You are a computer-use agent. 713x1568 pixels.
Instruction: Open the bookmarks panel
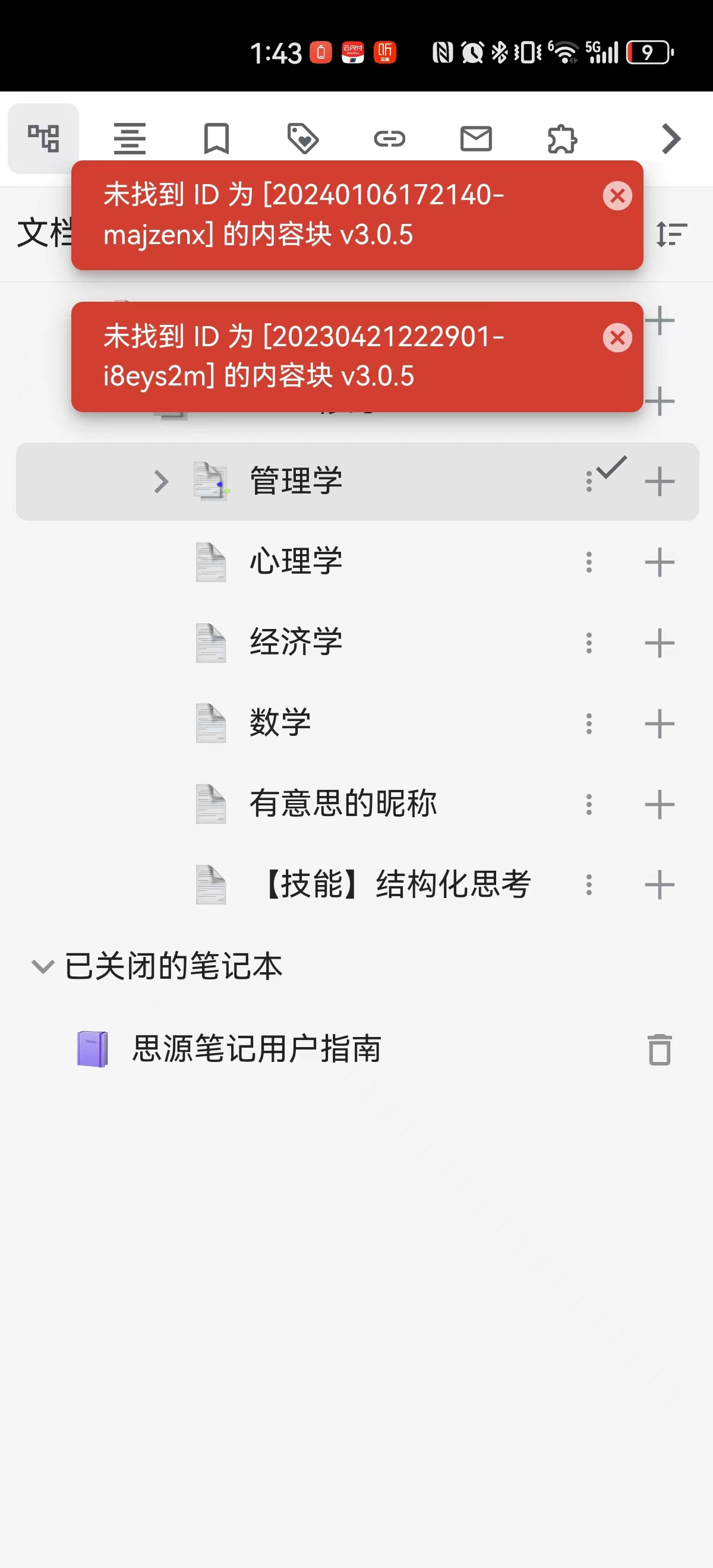coord(217,138)
